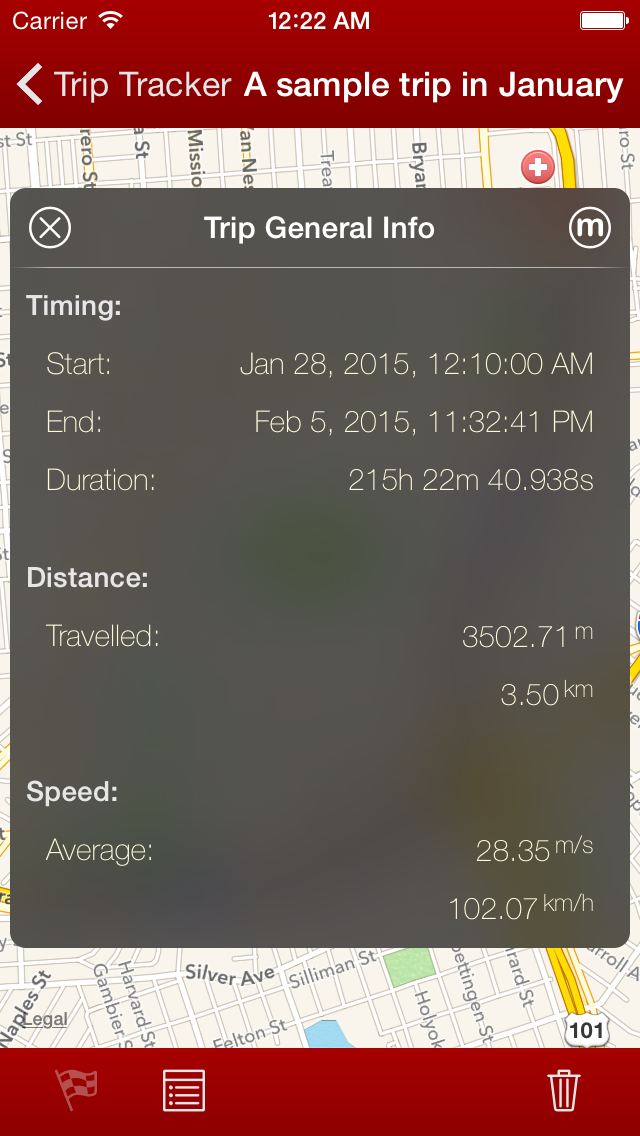Go back to Trip Tracker
Viewport: 640px width, 1136px height.
click(x=120, y=85)
